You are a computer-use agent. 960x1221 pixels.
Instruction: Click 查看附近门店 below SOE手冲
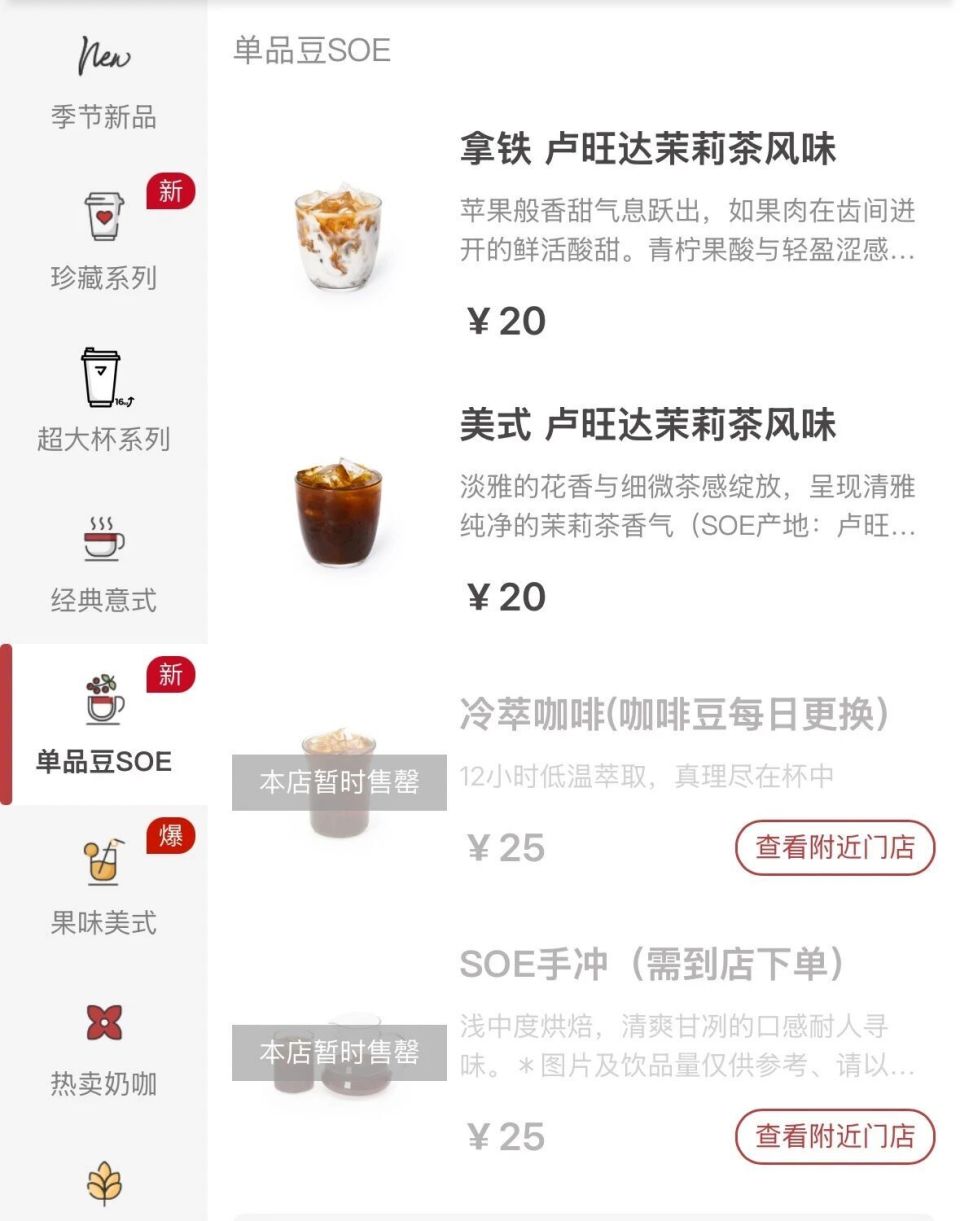click(x=835, y=1135)
